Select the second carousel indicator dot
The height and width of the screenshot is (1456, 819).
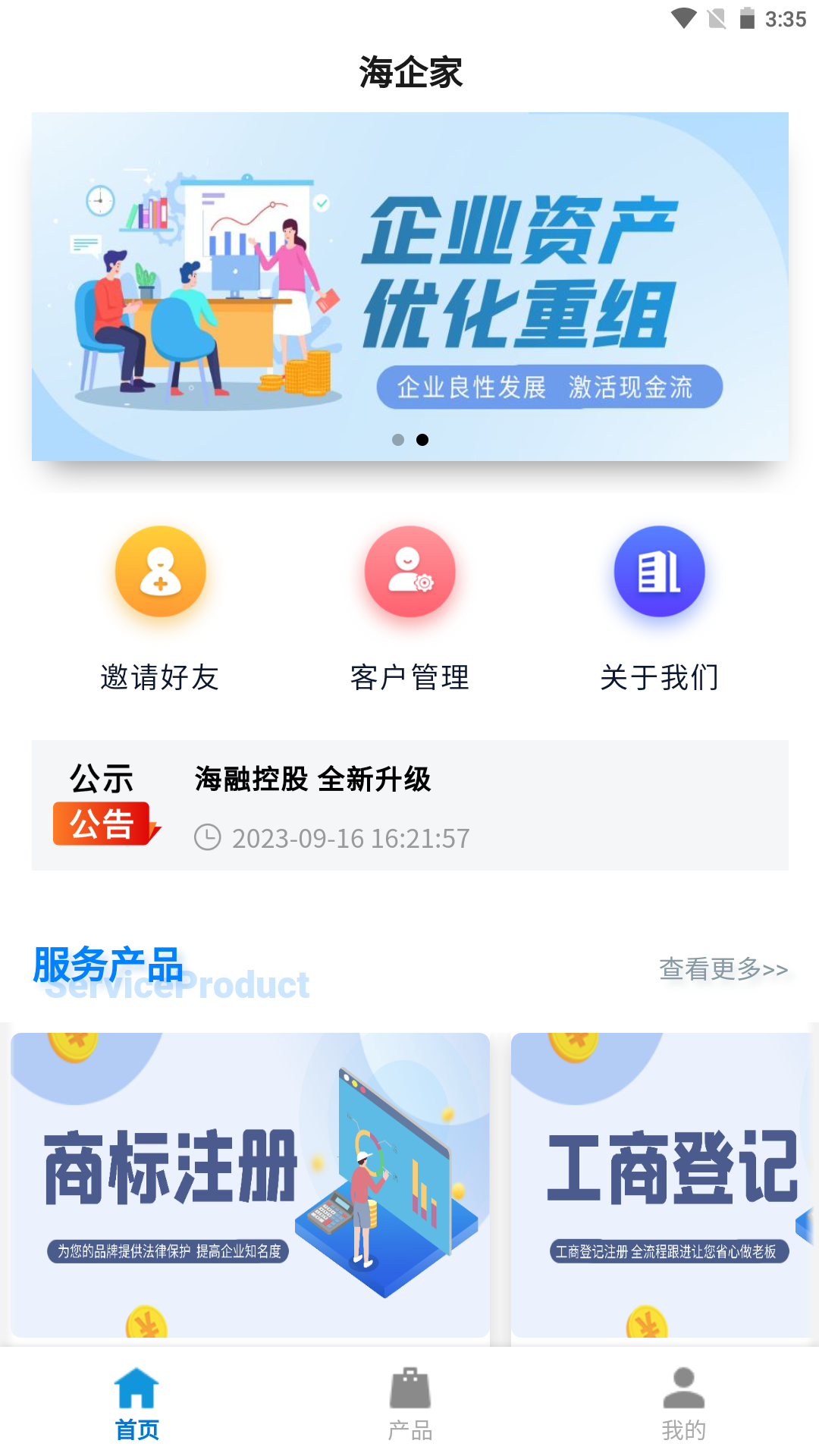click(422, 439)
